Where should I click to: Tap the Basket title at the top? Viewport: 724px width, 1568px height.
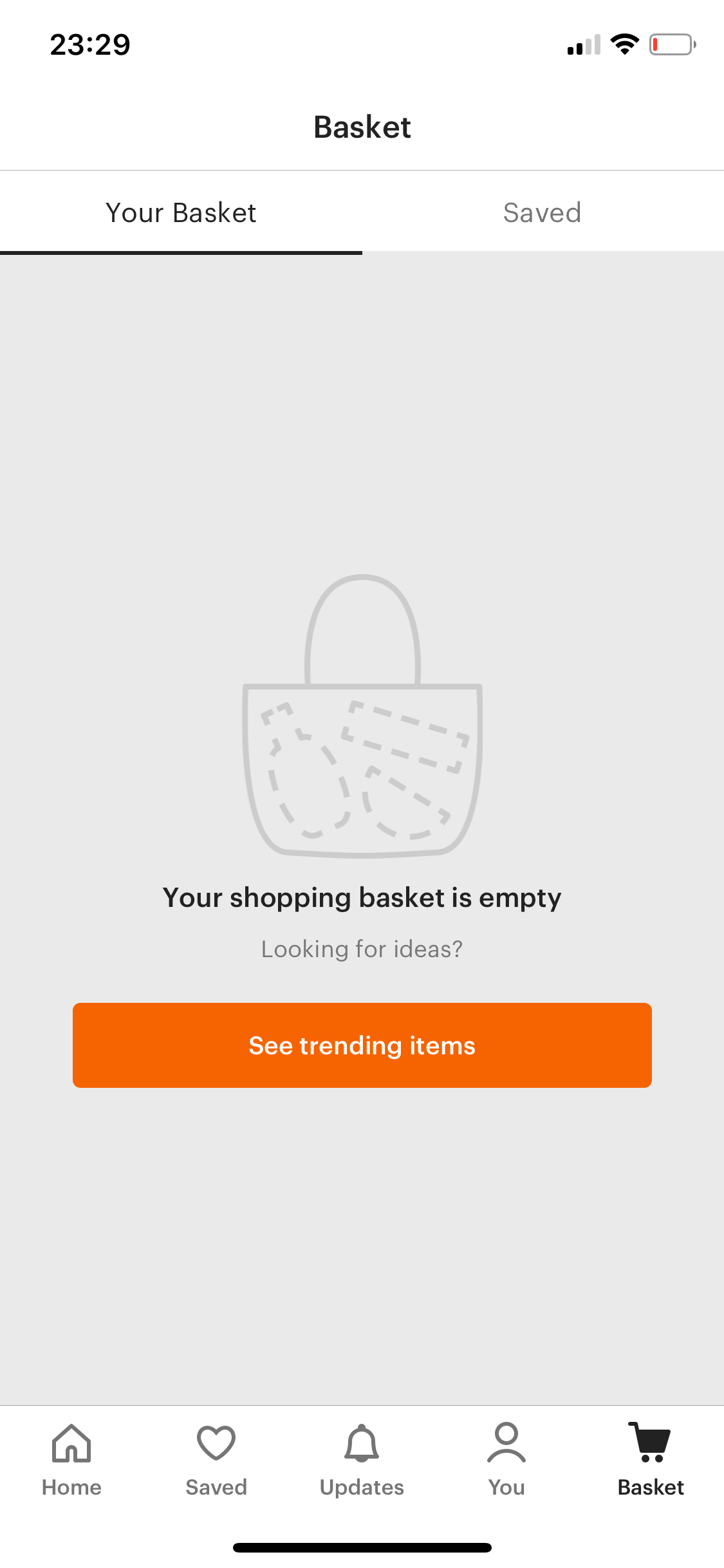(x=362, y=127)
